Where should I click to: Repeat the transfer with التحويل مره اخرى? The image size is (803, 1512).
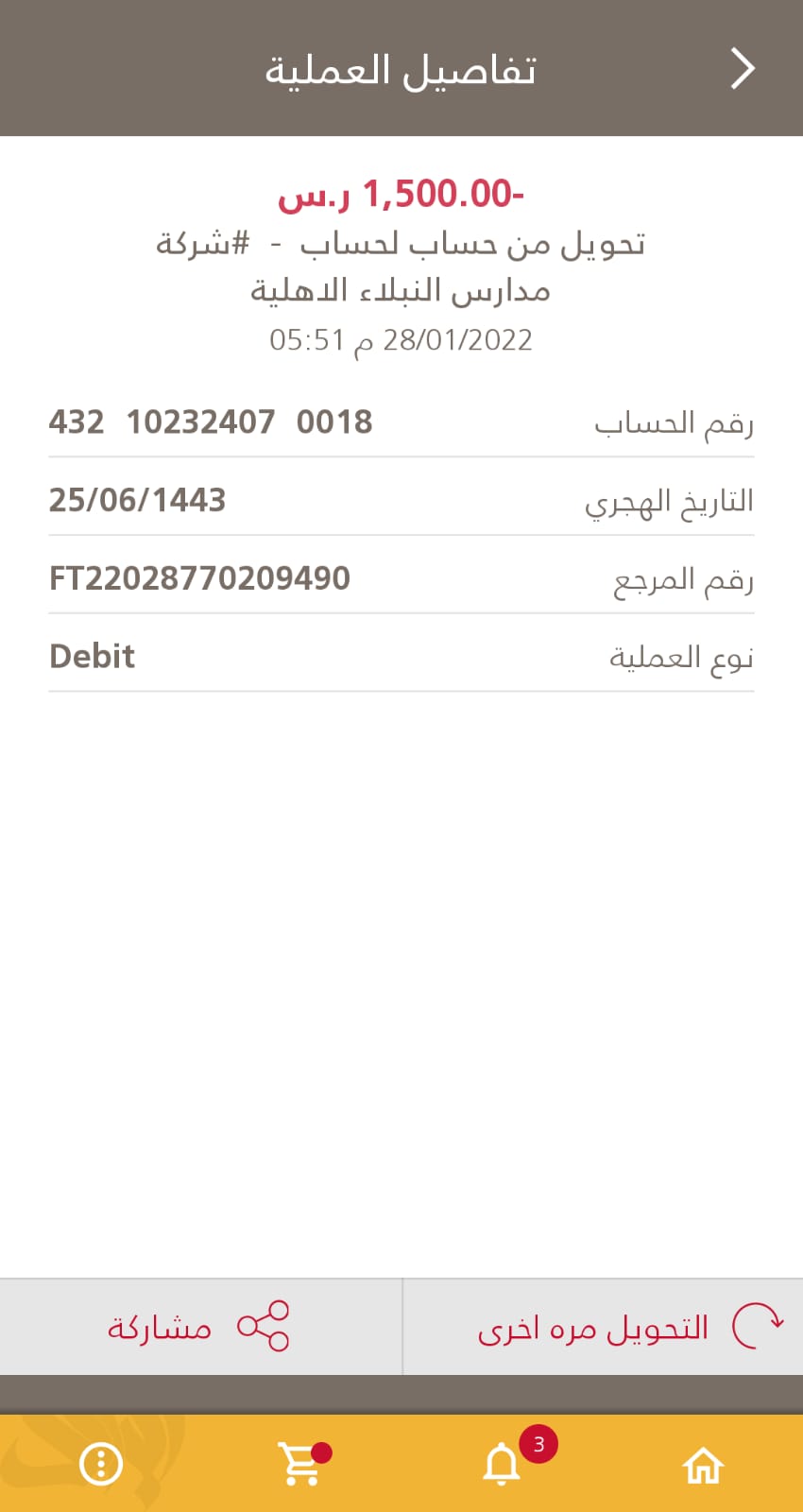click(603, 1326)
